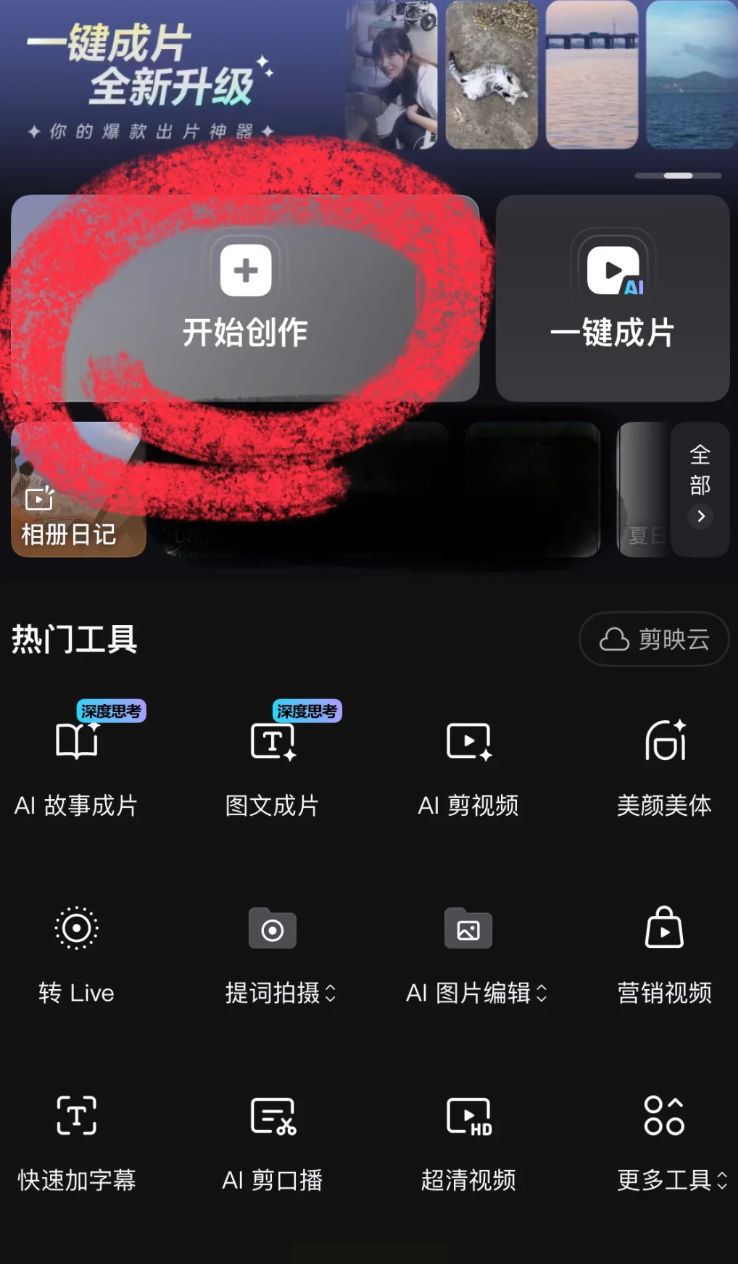Open the AI 剪口播 tool
The height and width of the screenshot is (1264, 738).
click(272, 1140)
